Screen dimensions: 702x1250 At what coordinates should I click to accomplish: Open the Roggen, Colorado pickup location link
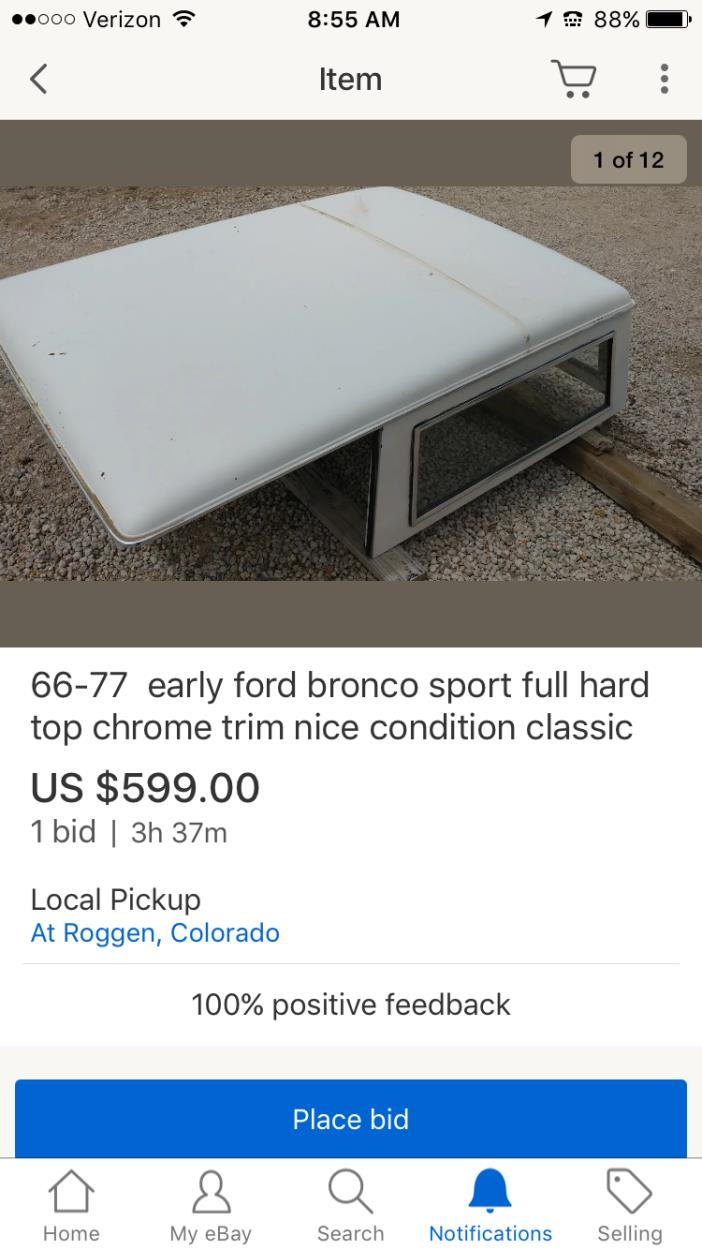155,933
